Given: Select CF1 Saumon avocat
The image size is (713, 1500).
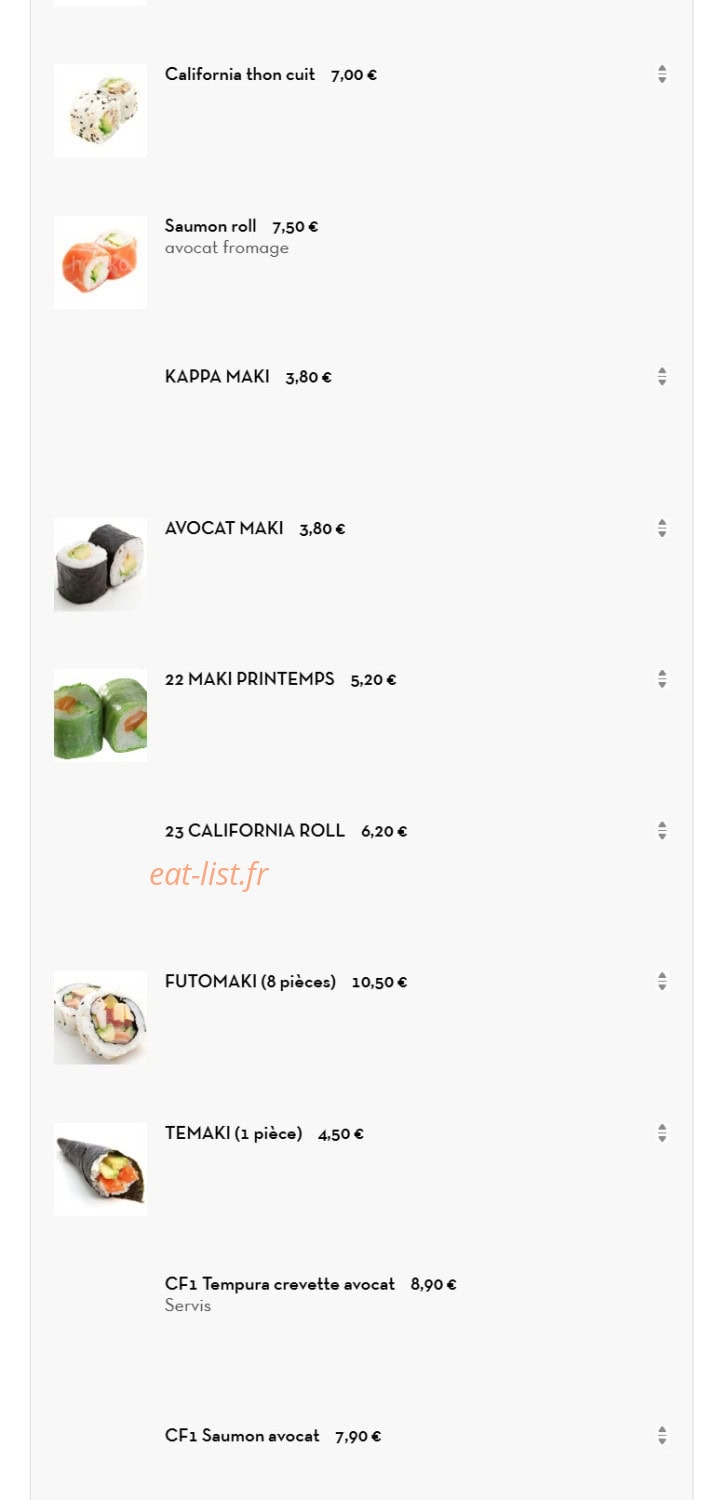Looking at the screenshot, I should [242, 1435].
